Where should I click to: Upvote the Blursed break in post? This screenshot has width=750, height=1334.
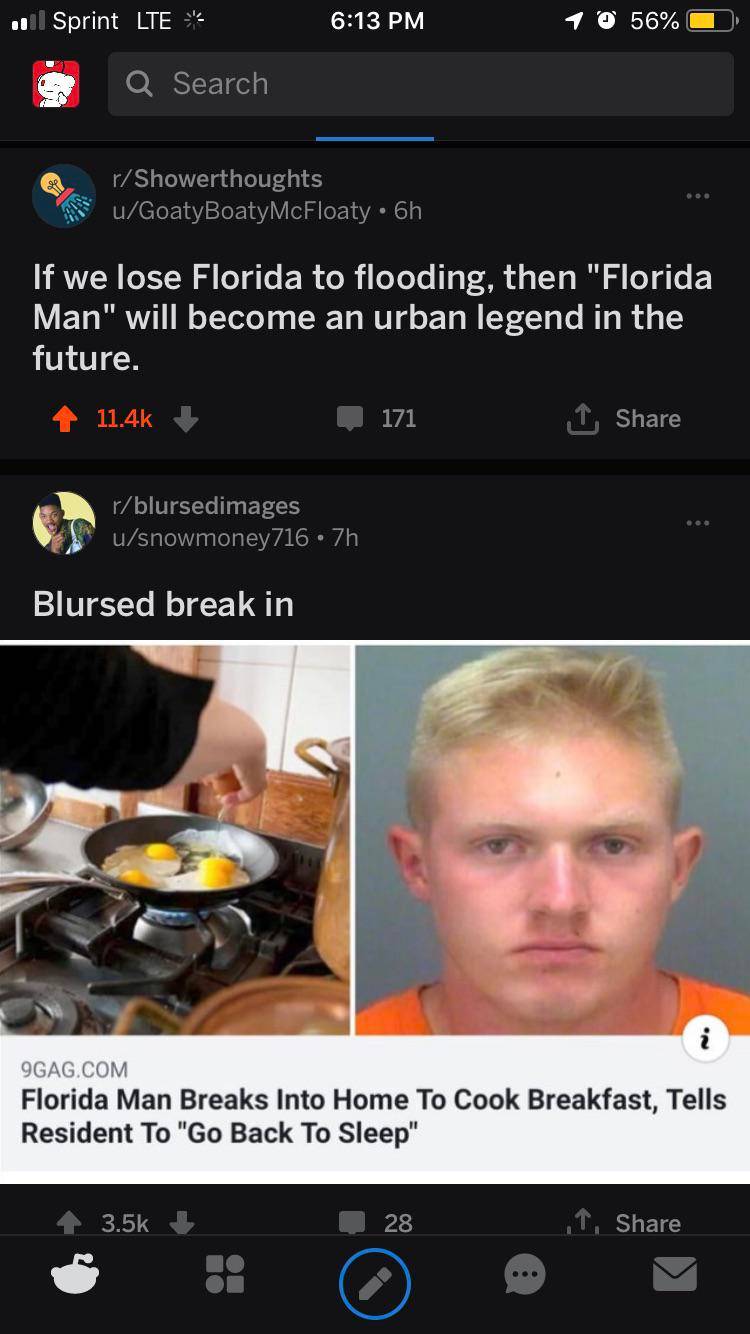point(68,1222)
